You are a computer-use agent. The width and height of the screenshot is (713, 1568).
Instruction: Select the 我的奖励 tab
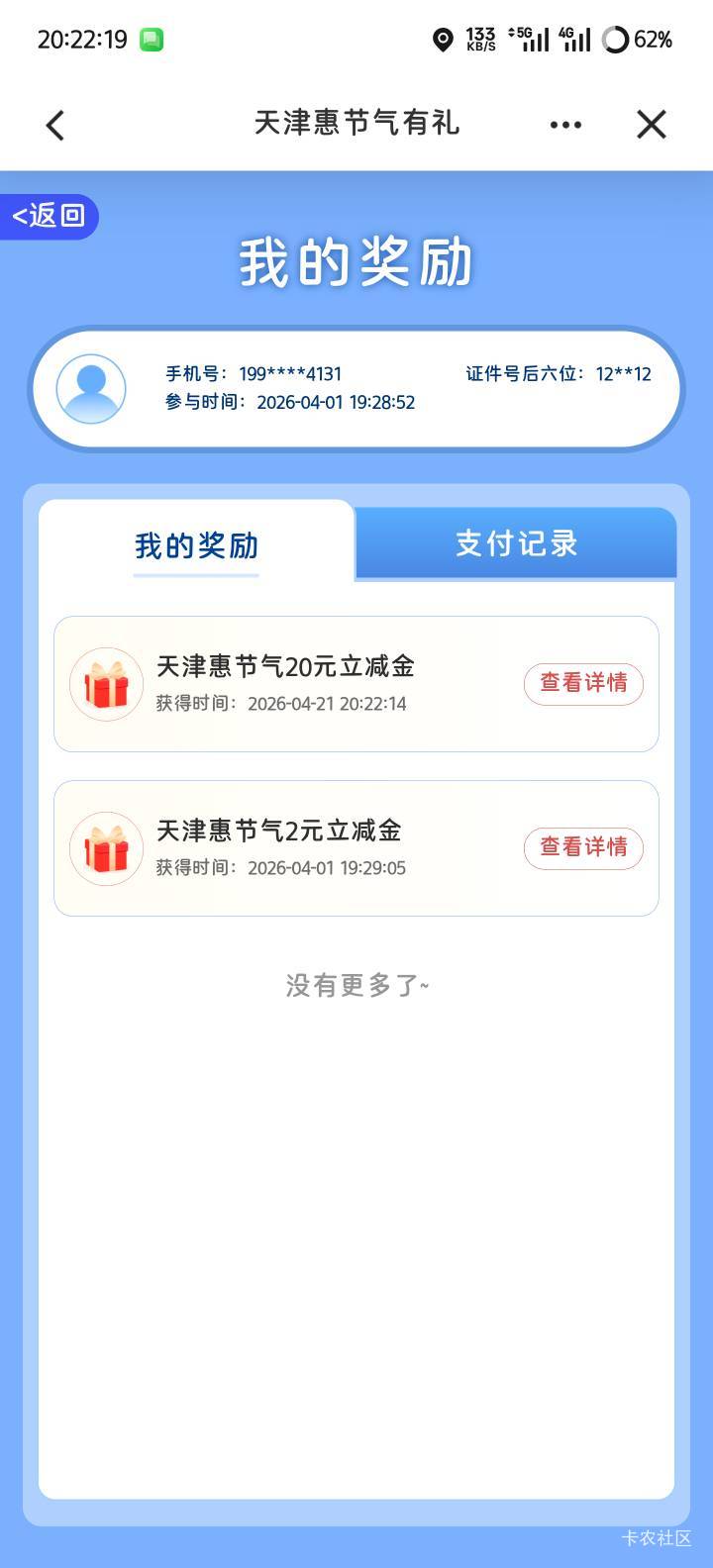pyautogui.click(x=196, y=545)
